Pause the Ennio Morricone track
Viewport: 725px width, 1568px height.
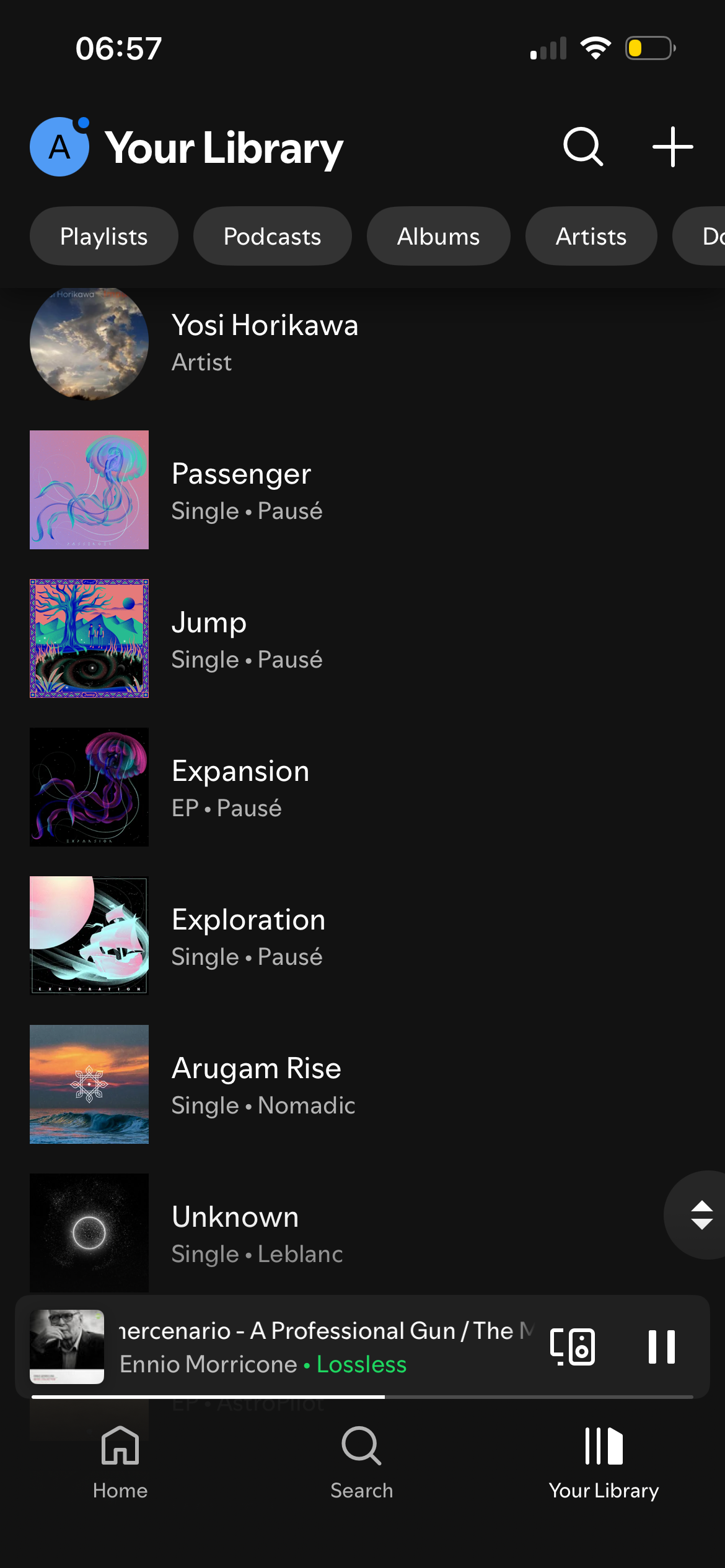click(661, 1346)
